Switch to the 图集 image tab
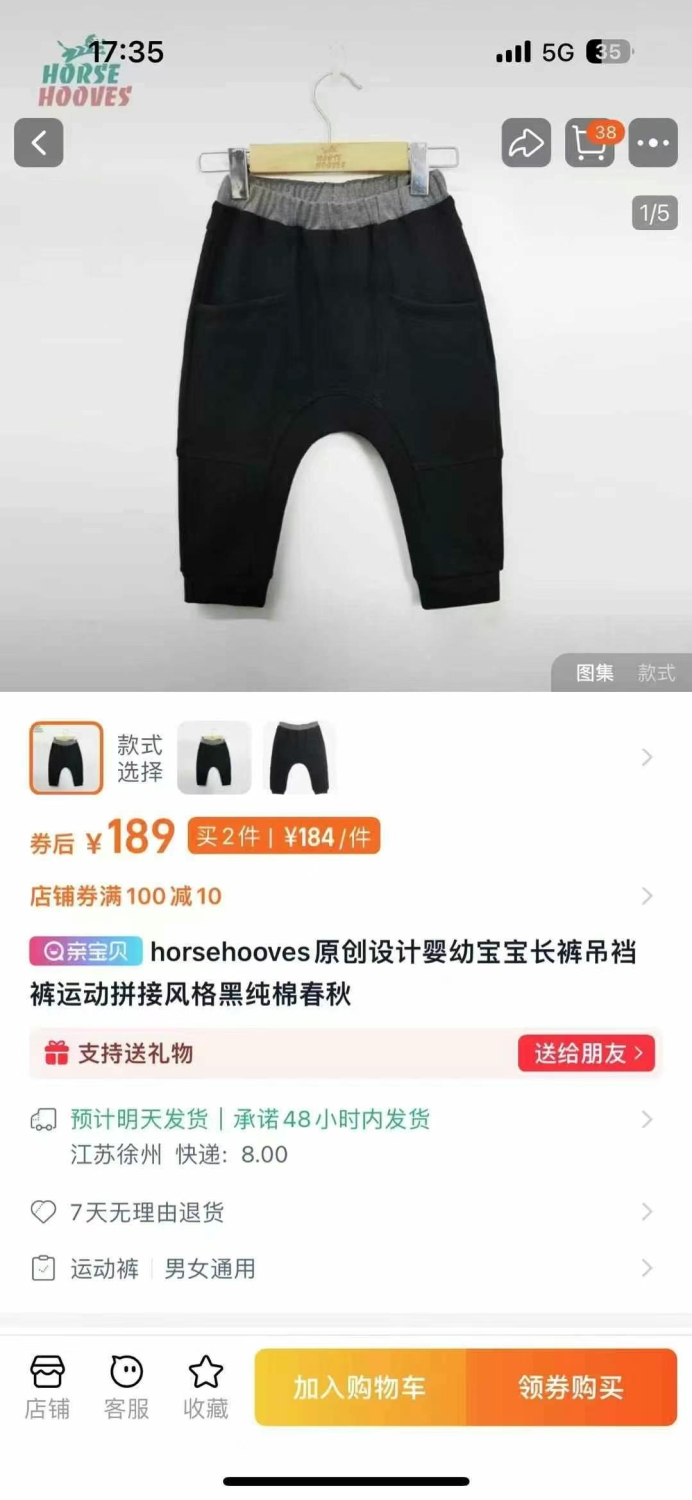The width and height of the screenshot is (692, 1500). tap(595, 673)
